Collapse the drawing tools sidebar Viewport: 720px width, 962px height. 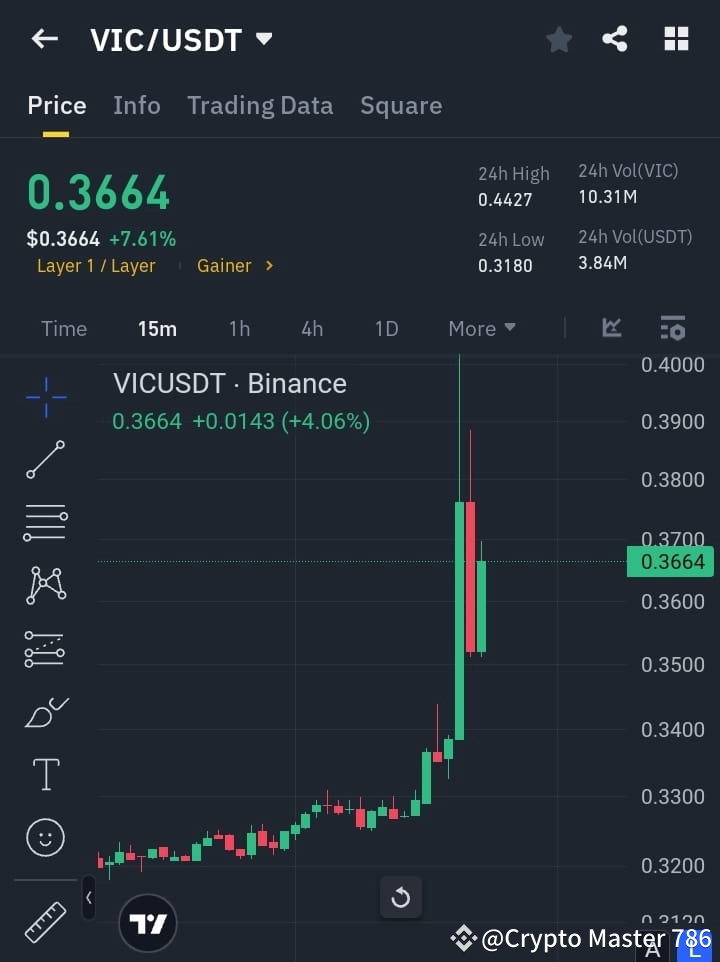pyautogui.click(x=88, y=898)
